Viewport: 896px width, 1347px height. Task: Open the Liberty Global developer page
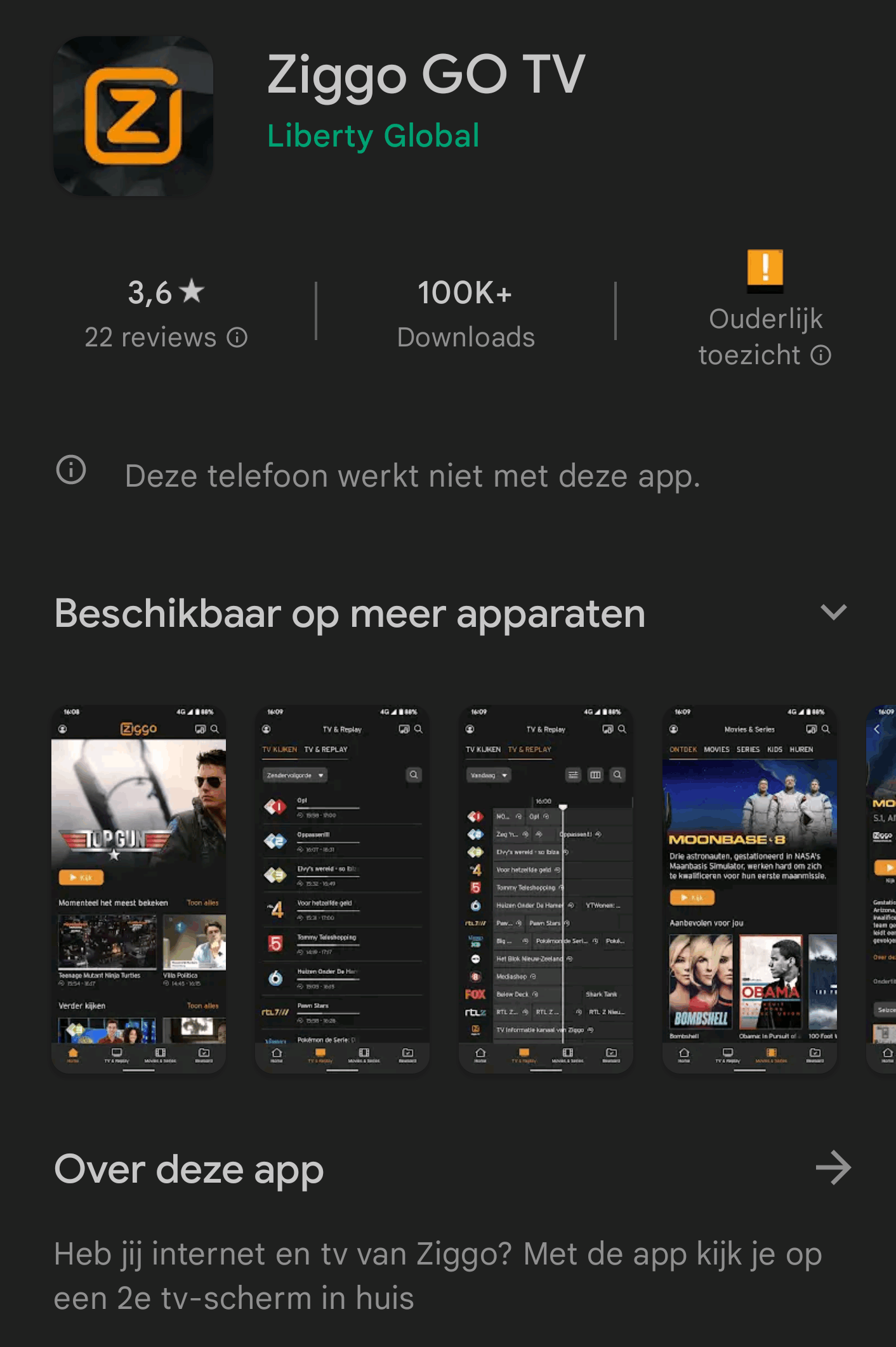pos(373,136)
